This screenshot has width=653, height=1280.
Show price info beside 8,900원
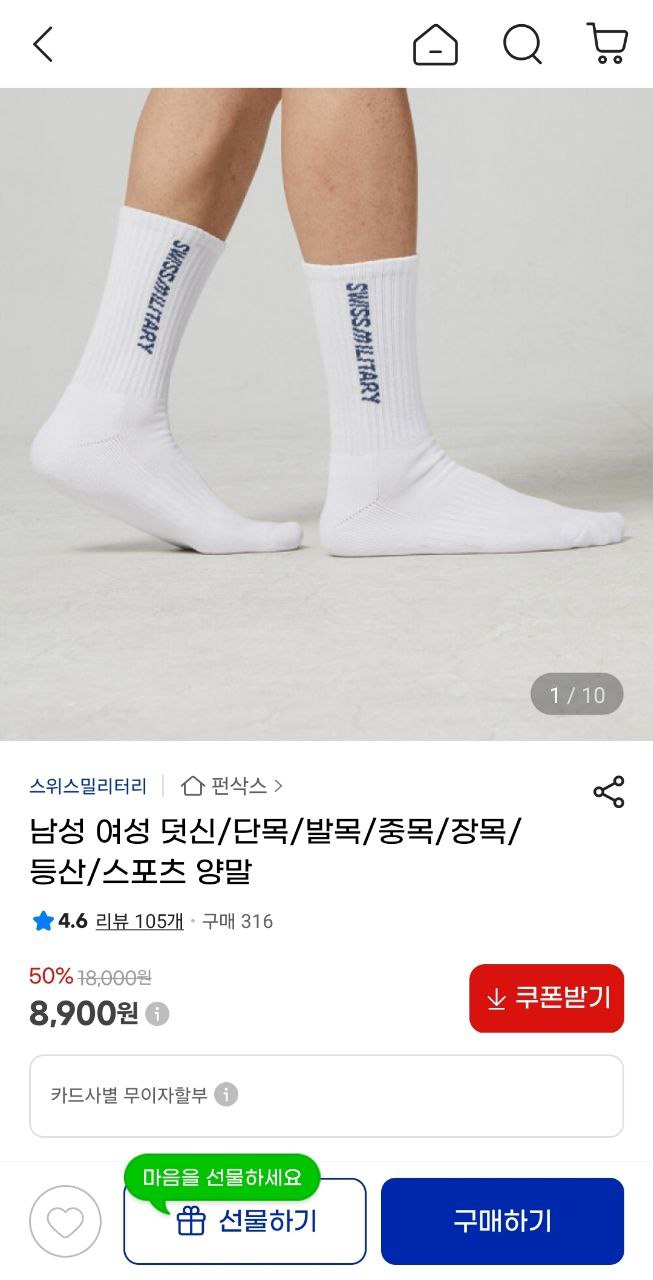[x=157, y=1015]
